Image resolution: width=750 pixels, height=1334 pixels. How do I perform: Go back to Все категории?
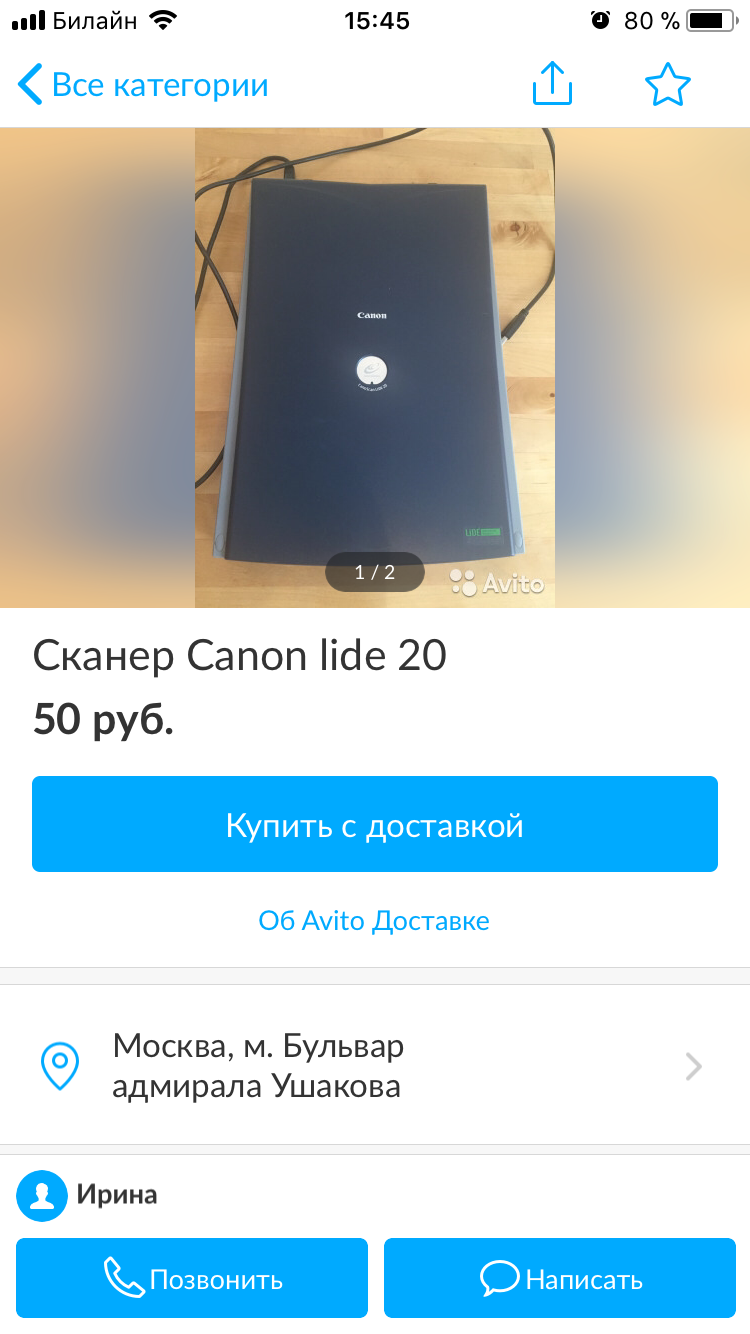pyautogui.click(x=143, y=85)
